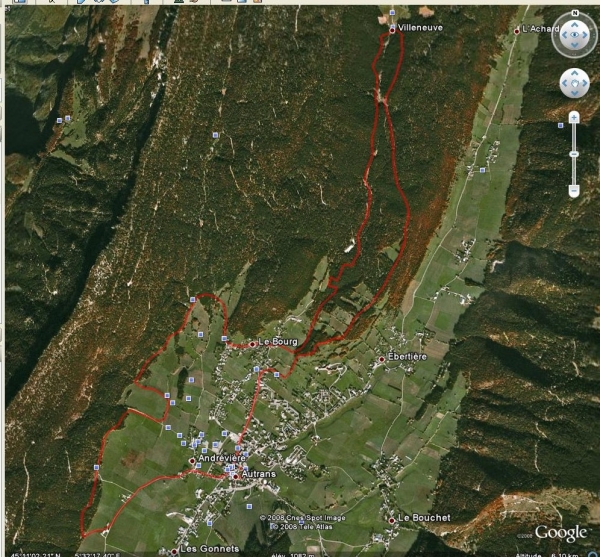The height and width of the screenshot is (557, 600).
Task: Tap the zoom slider handle
Action: (x=574, y=154)
